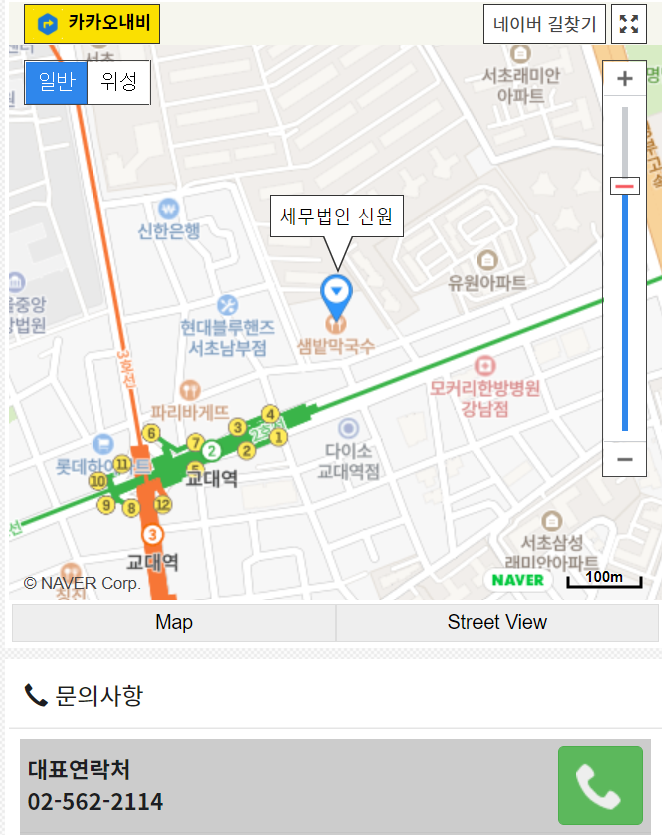
Task: Tap the zoom level slider handle
Action: coord(625,186)
